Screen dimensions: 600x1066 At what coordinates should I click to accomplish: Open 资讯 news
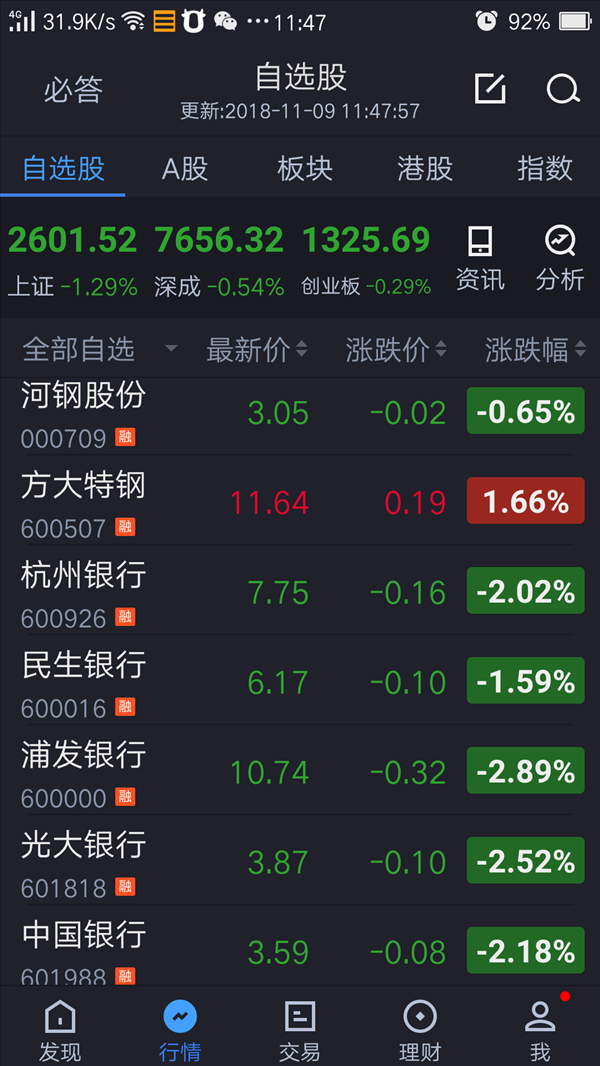coord(480,259)
